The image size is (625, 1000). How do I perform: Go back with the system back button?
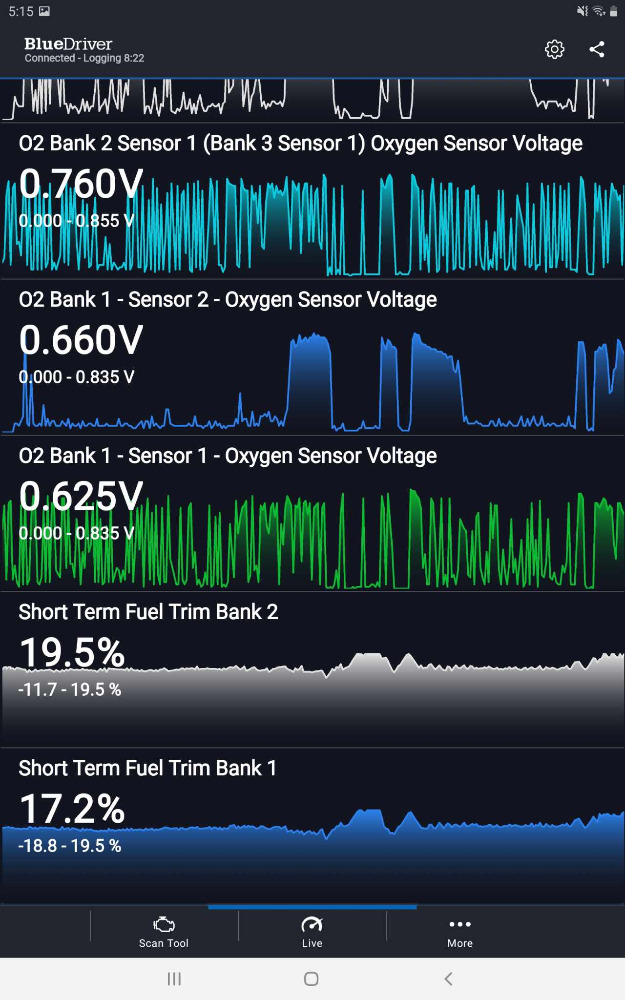point(448,978)
